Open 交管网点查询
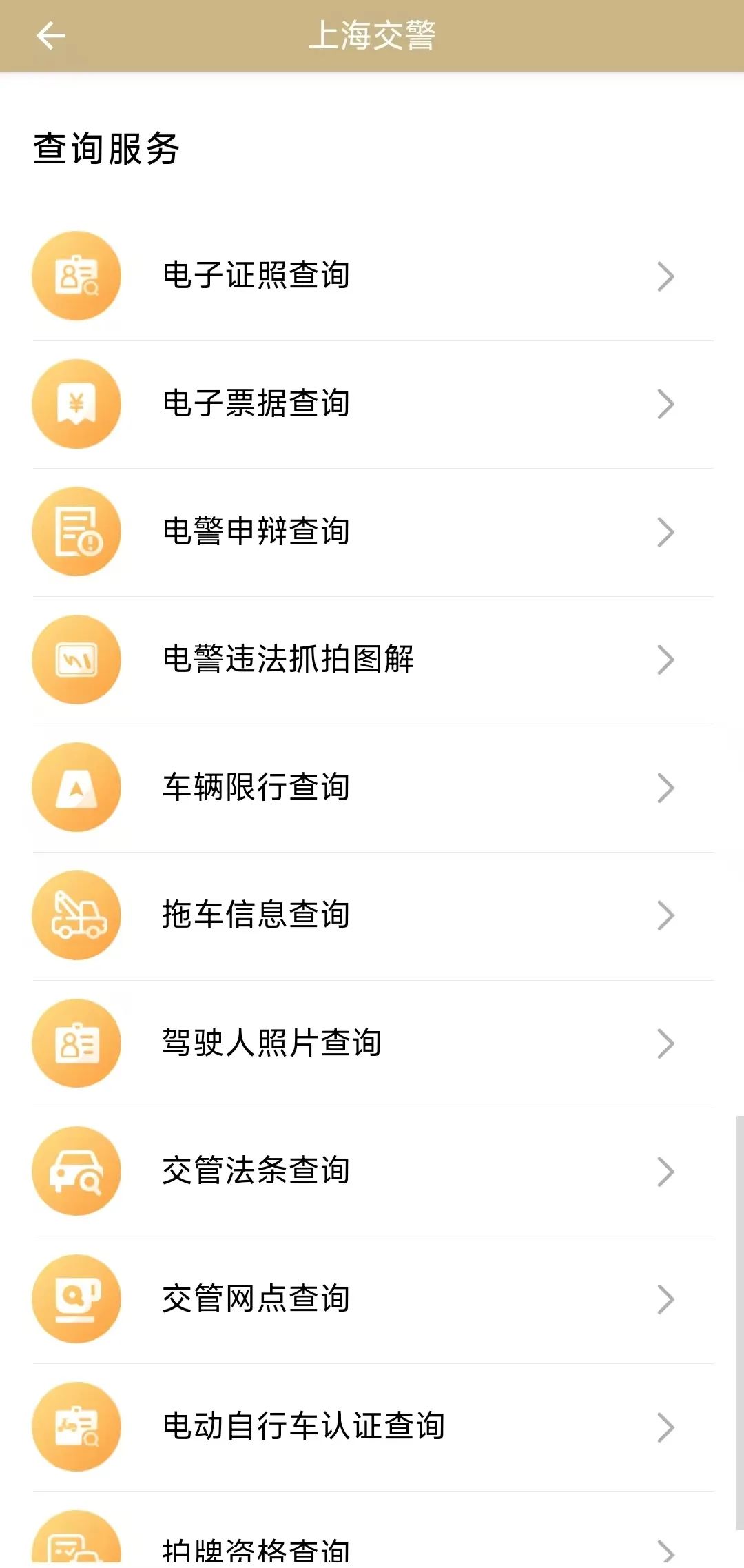Viewport: 744px width, 1568px height. click(x=372, y=1299)
